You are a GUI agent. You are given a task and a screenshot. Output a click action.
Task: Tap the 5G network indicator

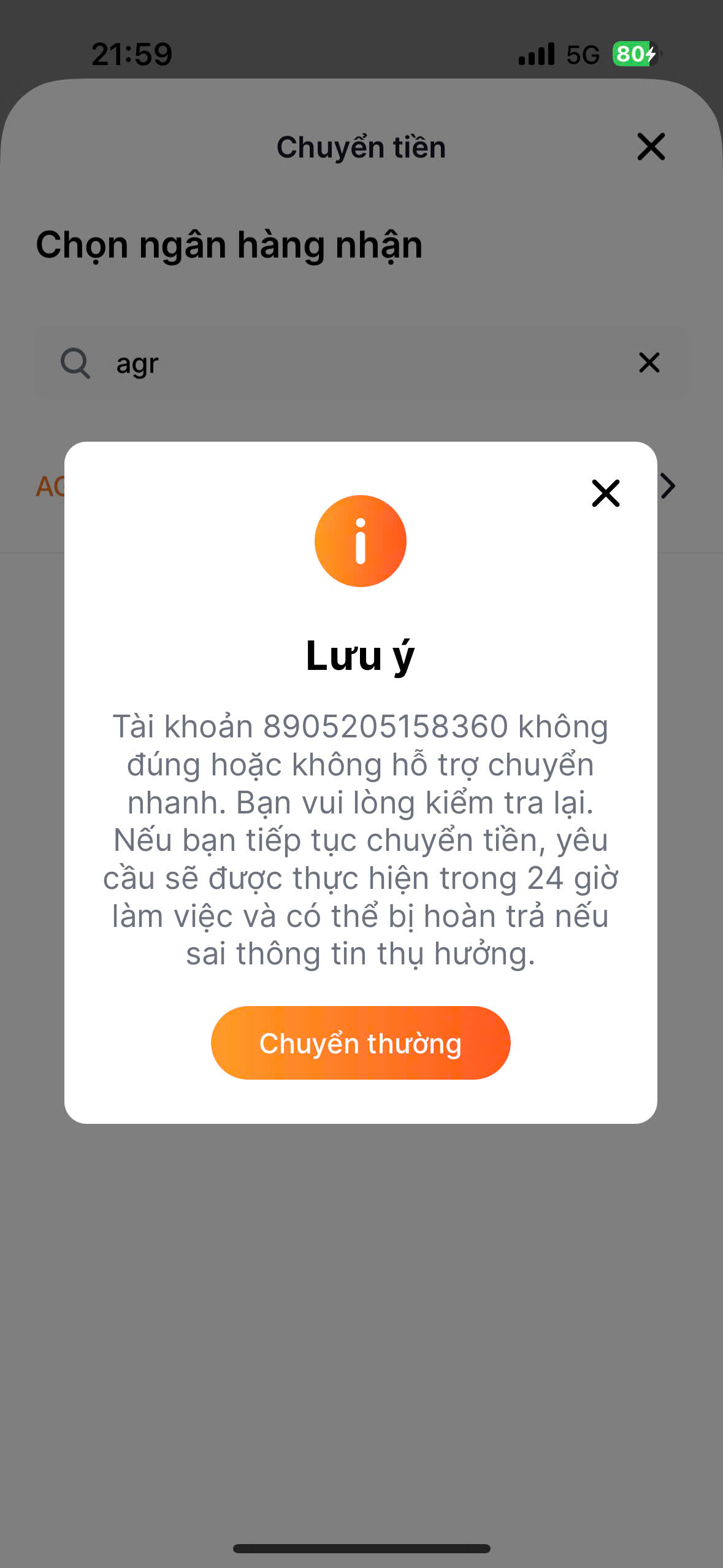point(582,55)
